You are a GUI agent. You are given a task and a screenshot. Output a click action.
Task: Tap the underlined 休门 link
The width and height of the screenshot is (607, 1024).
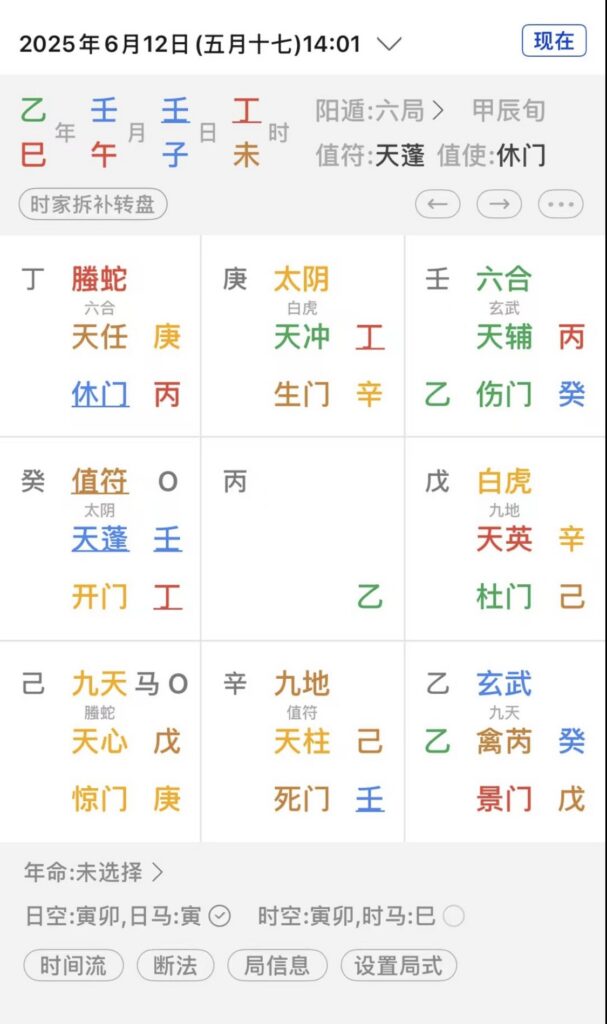pos(100,394)
